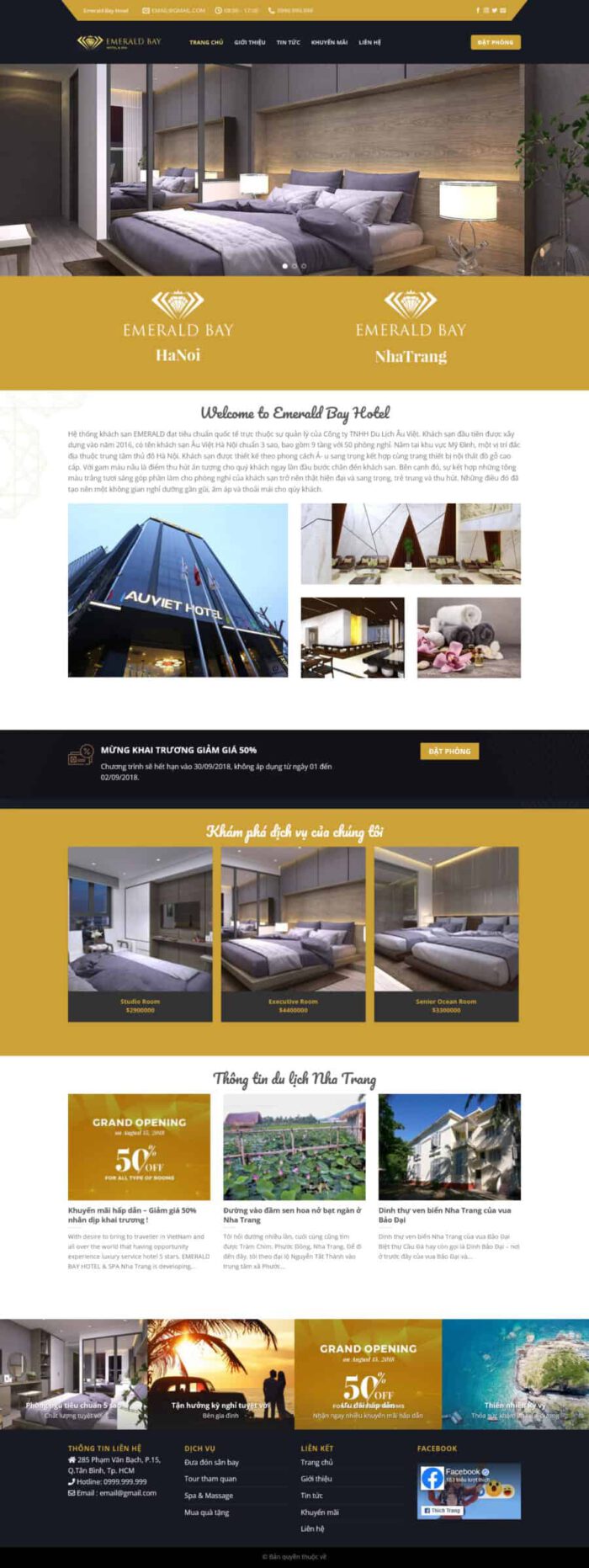Open Đưa đón sân bay footer link
The image size is (589, 1568).
[x=211, y=1462]
